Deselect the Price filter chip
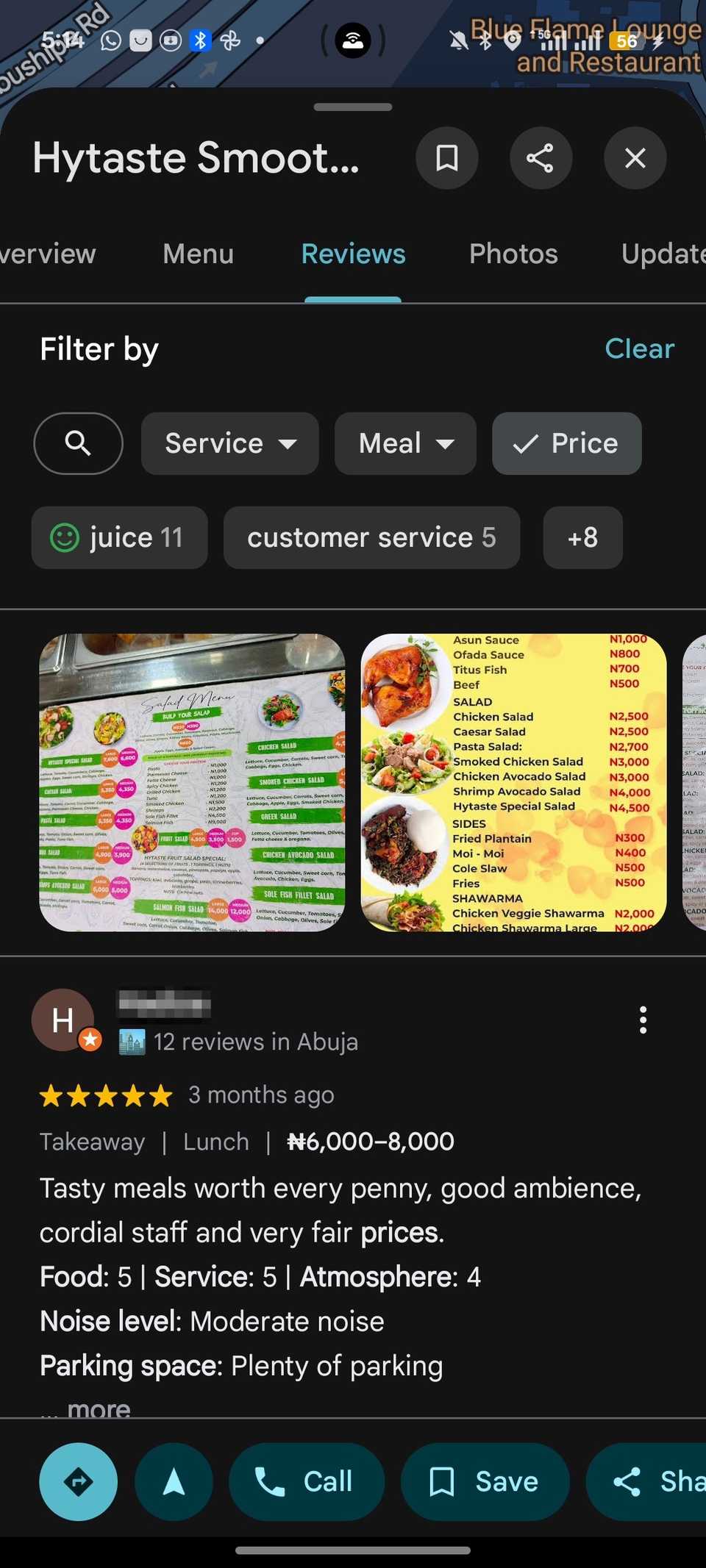The height and width of the screenshot is (1568, 706). point(566,443)
